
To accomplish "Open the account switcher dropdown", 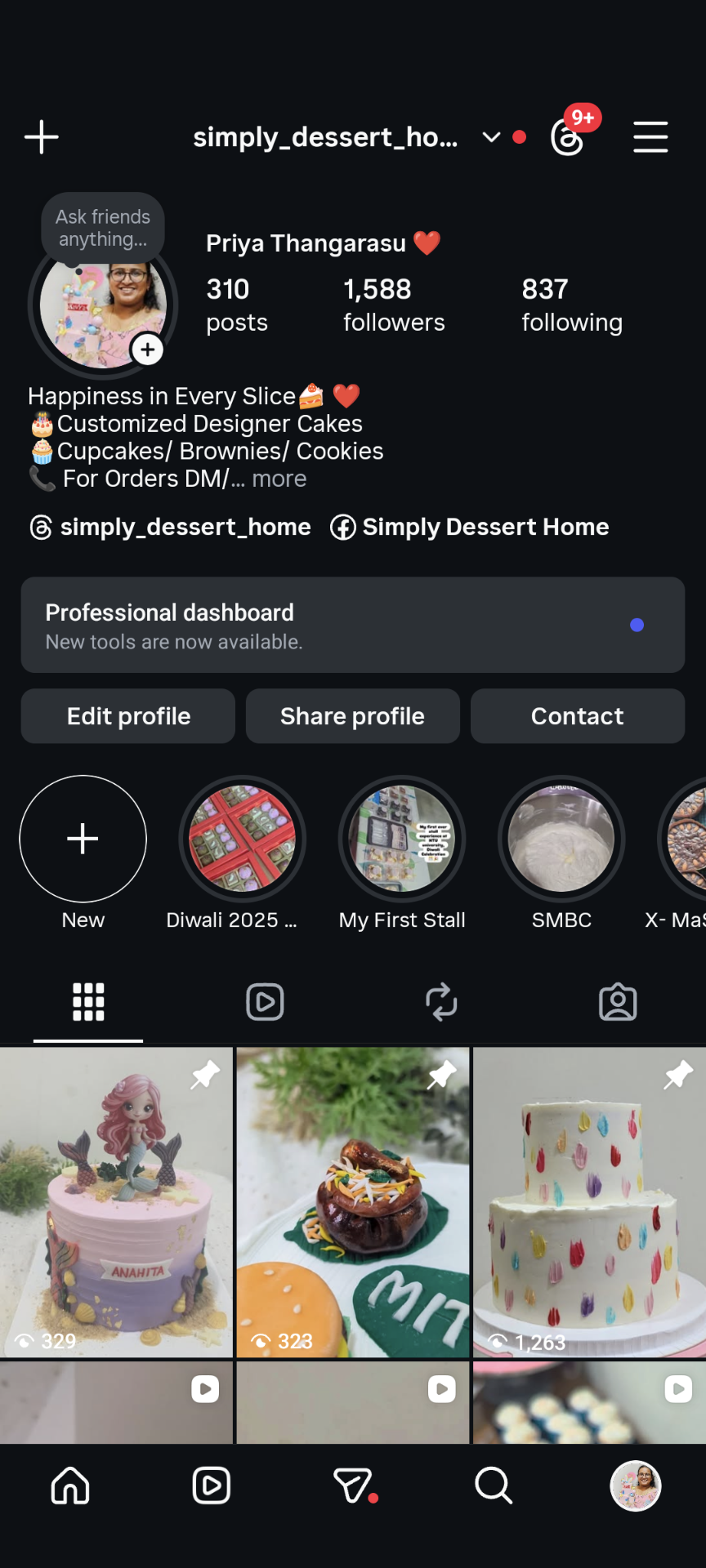I will 491,137.
